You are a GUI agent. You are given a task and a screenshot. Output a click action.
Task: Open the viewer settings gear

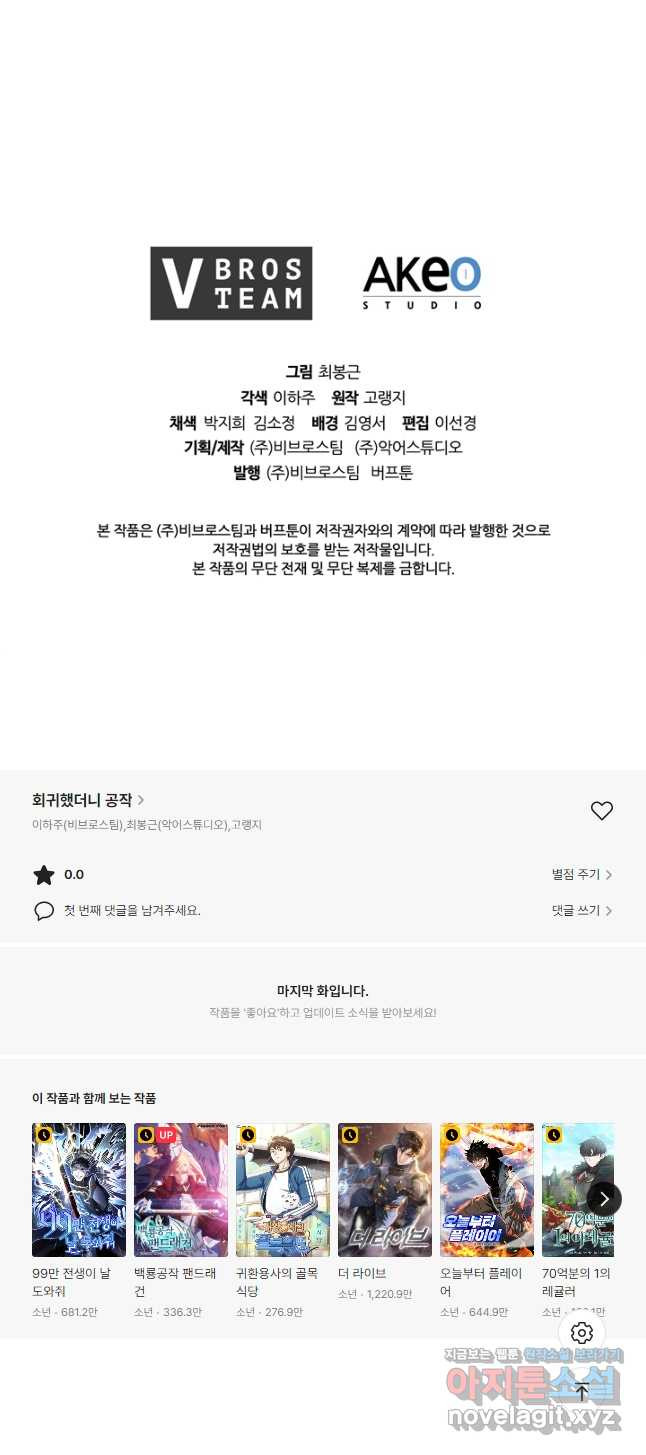pos(582,1333)
